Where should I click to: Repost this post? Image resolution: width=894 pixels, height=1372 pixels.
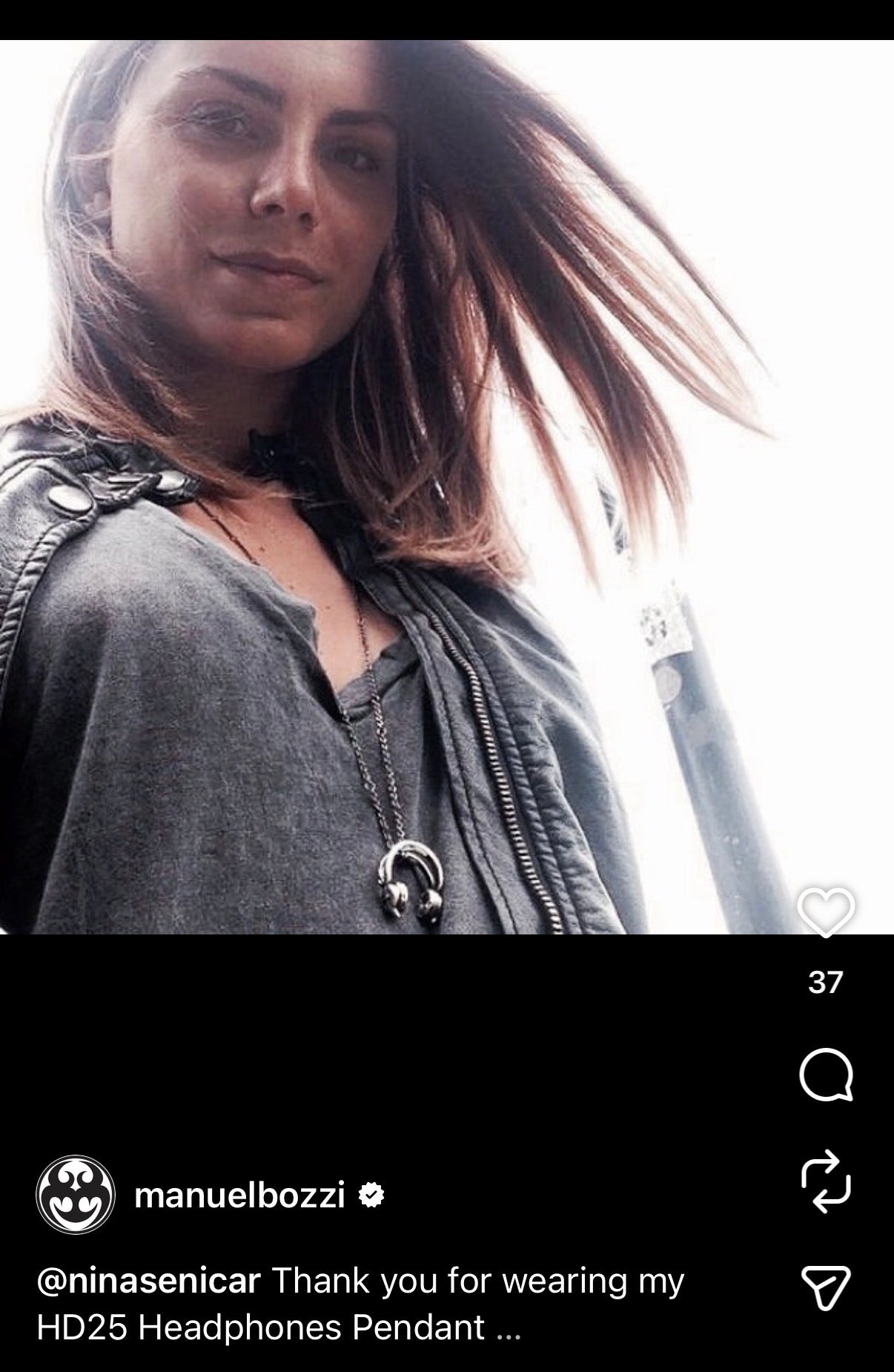(x=826, y=1181)
